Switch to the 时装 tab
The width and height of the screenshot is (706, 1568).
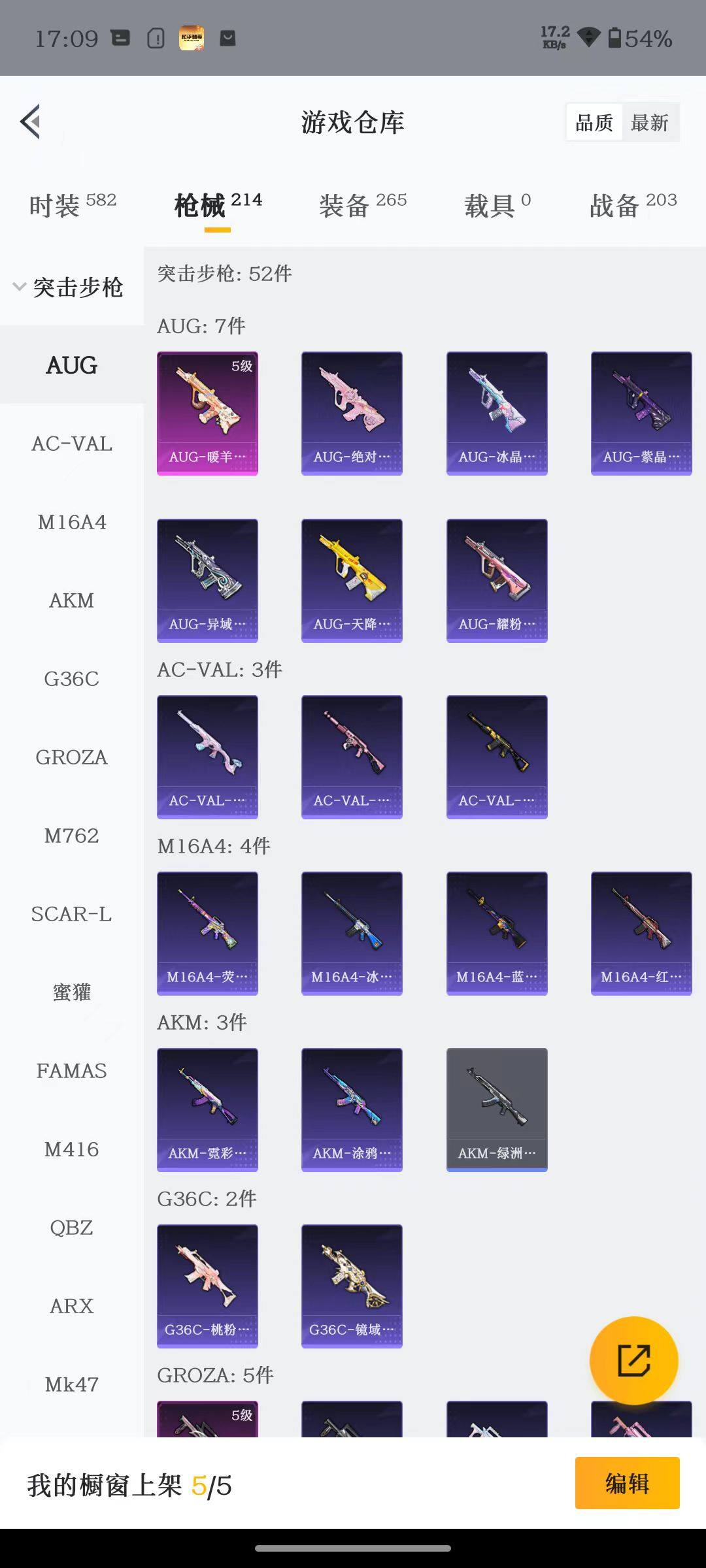pos(73,205)
